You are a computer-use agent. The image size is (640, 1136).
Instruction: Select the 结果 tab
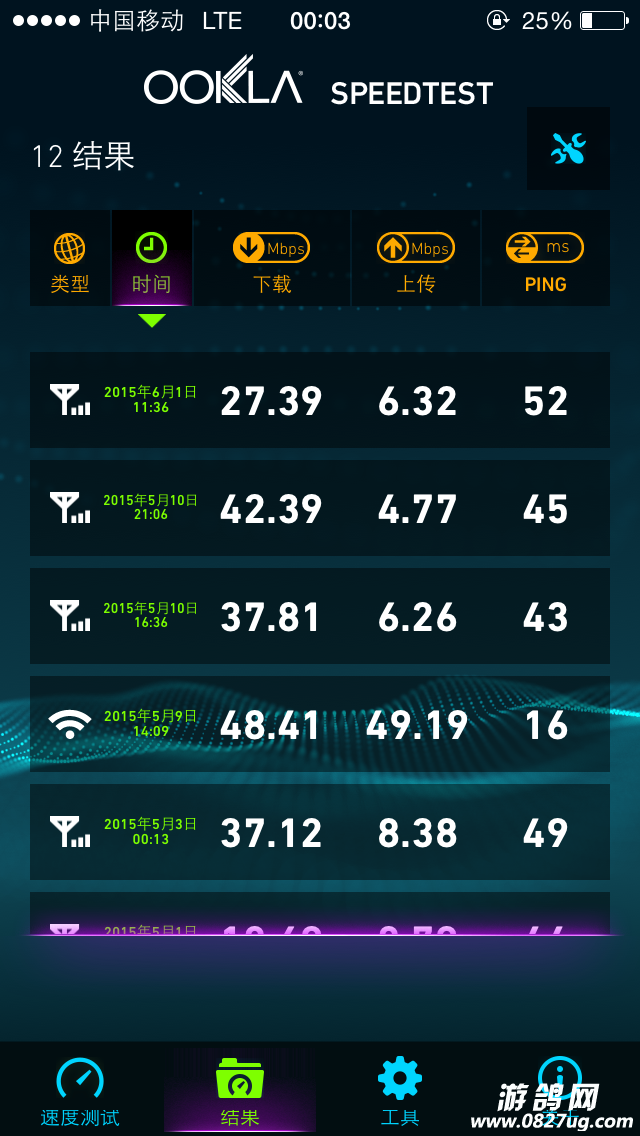(240, 1090)
